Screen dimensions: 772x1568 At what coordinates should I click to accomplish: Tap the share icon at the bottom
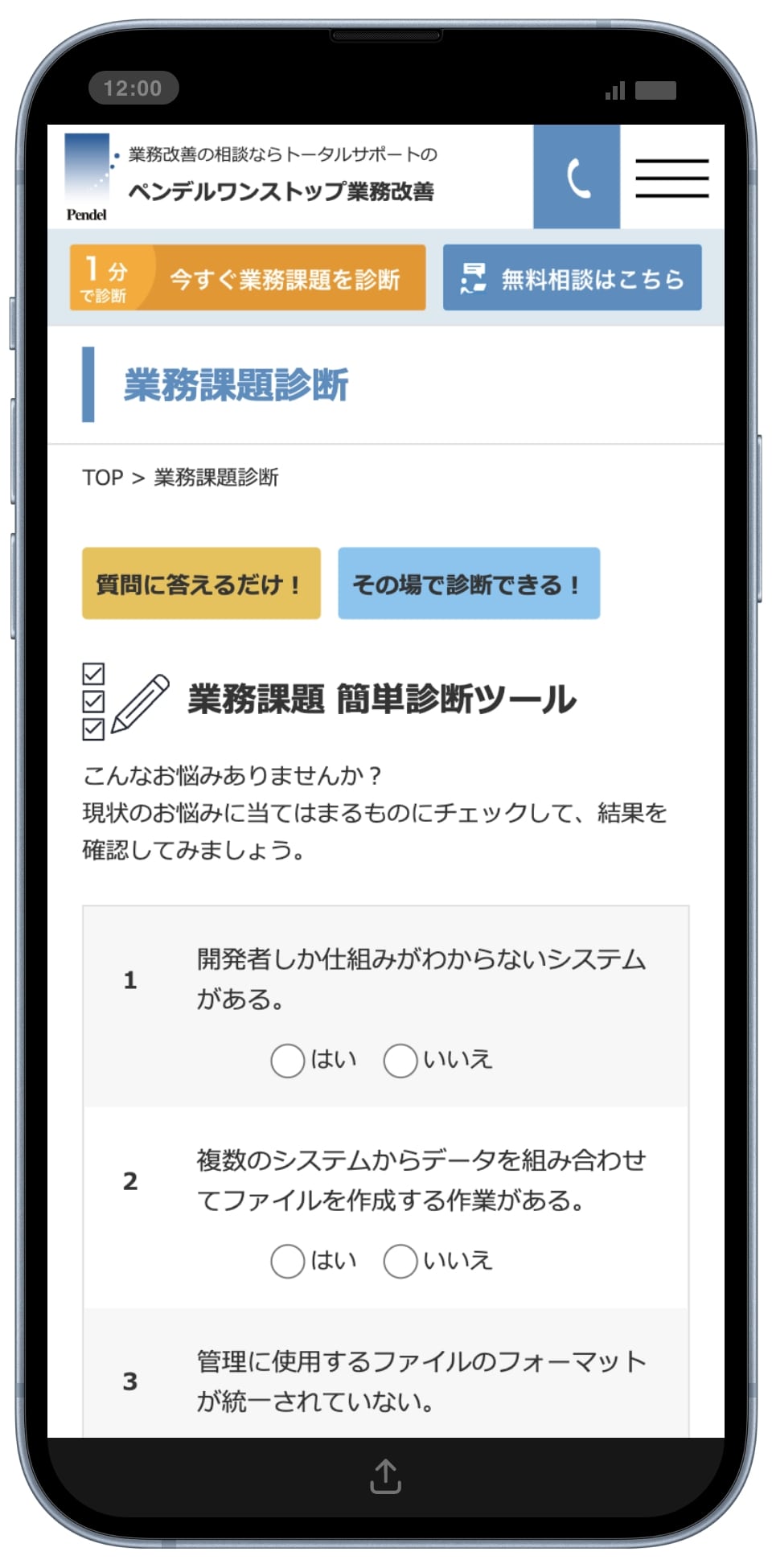click(x=385, y=1476)
